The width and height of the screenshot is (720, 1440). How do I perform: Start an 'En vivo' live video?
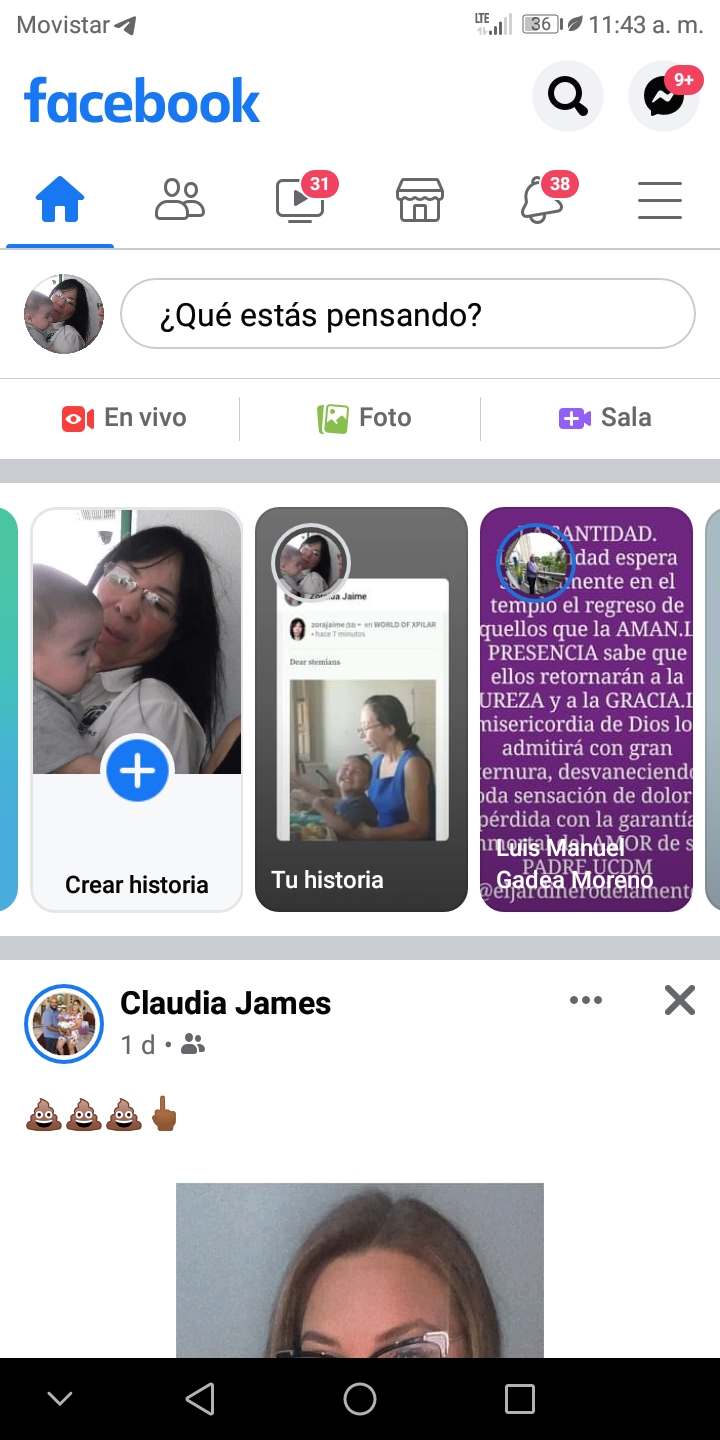(x=124, y=418)
